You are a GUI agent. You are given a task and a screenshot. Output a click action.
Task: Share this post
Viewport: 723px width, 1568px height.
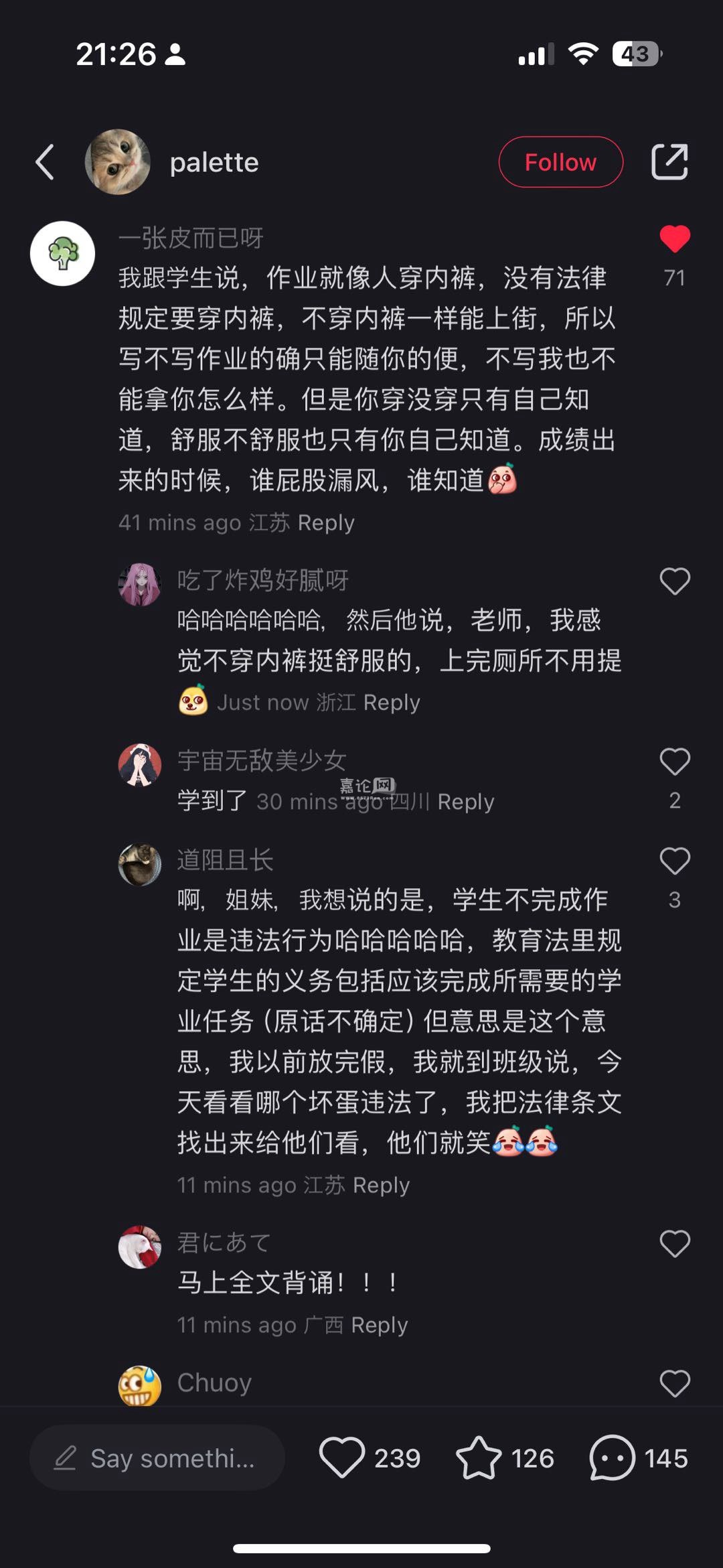pyautogui.click(x=669, y=162)
